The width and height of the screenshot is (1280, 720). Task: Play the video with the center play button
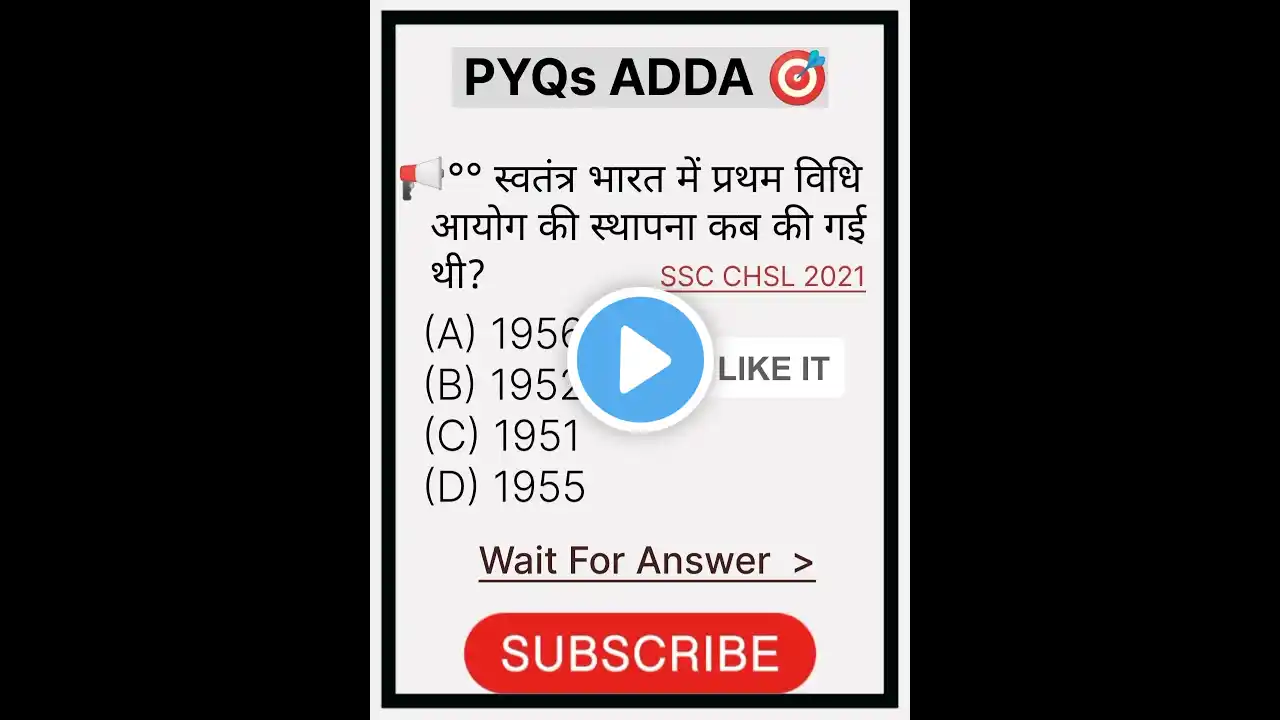pos(640,360)
